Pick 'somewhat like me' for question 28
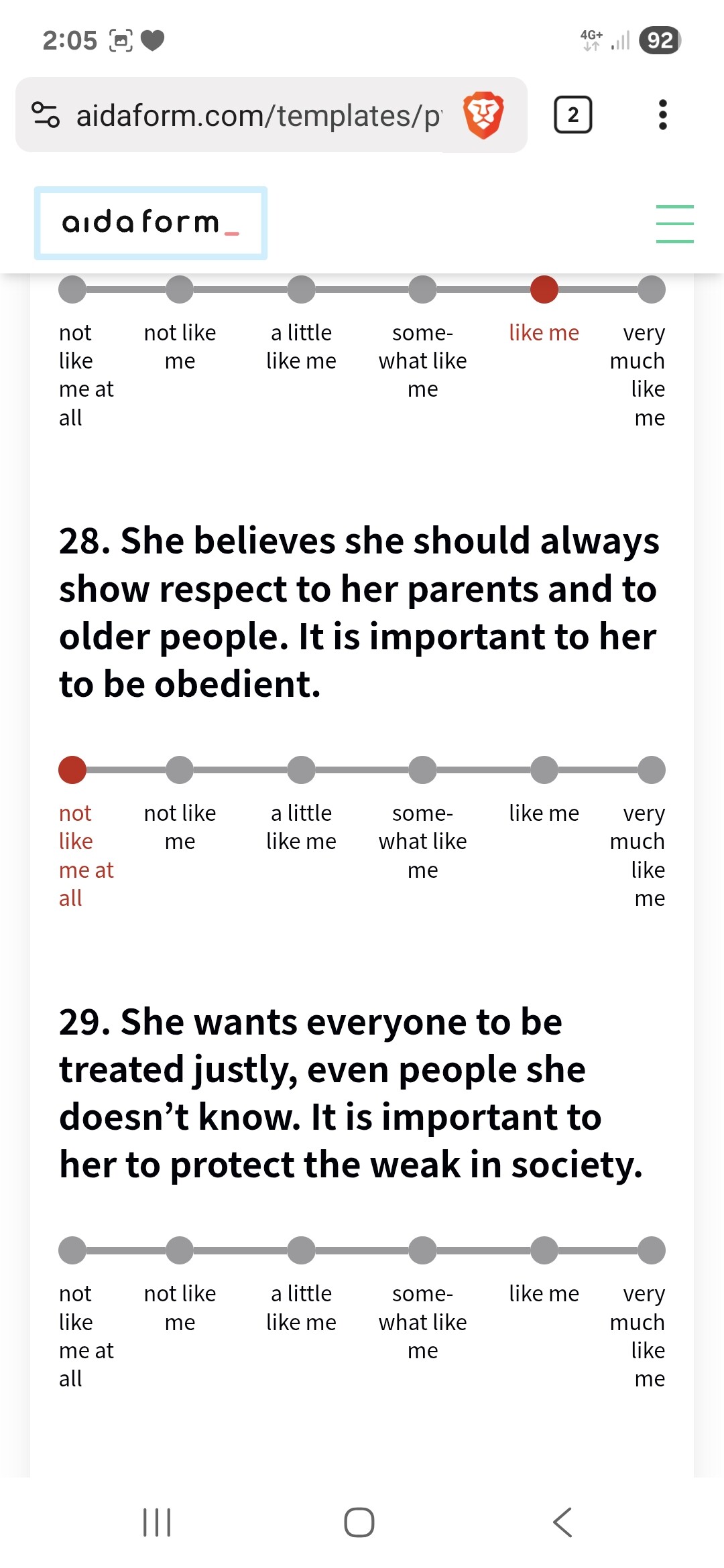 422,770
